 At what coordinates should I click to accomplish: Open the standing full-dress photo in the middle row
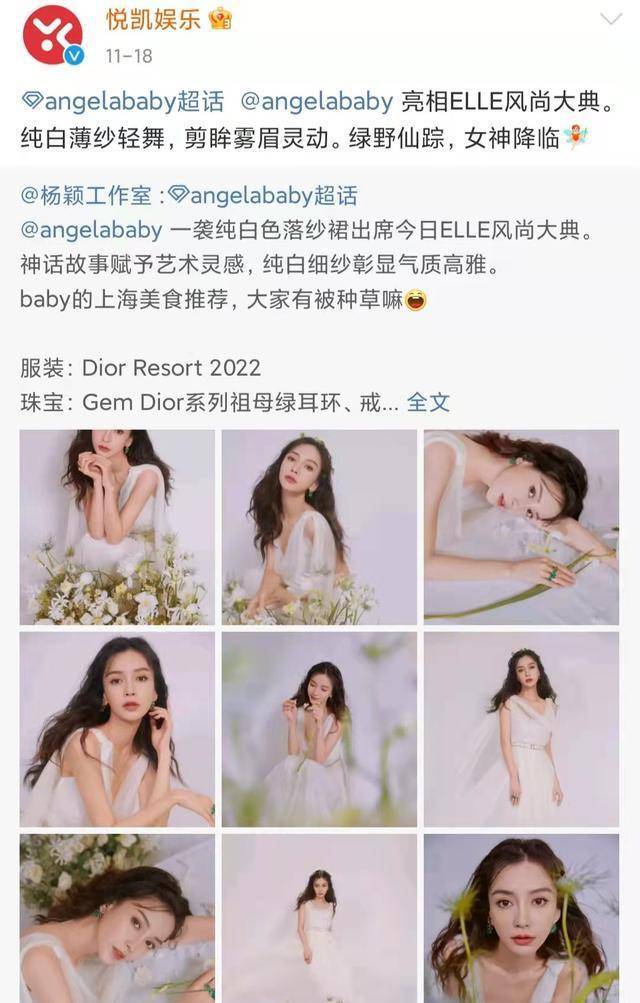tap(521, 729)
